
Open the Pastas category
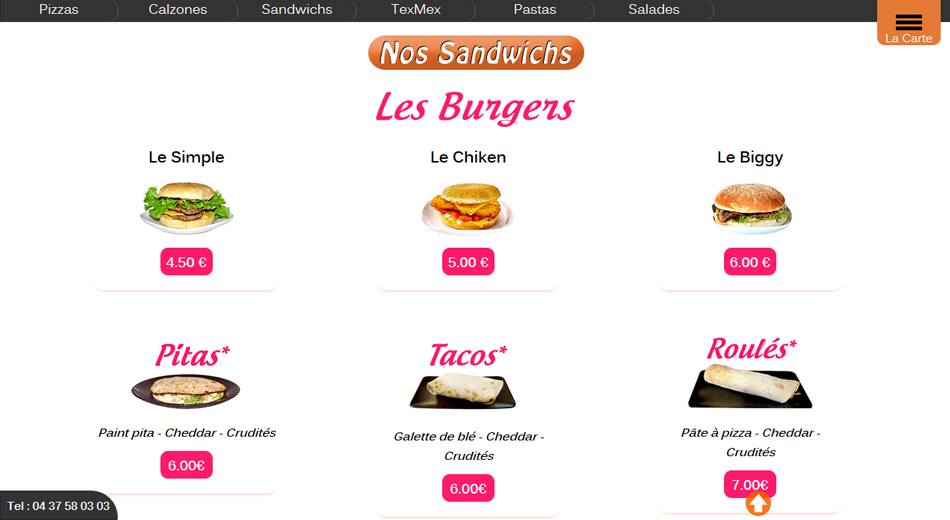(x=534, y=10)
